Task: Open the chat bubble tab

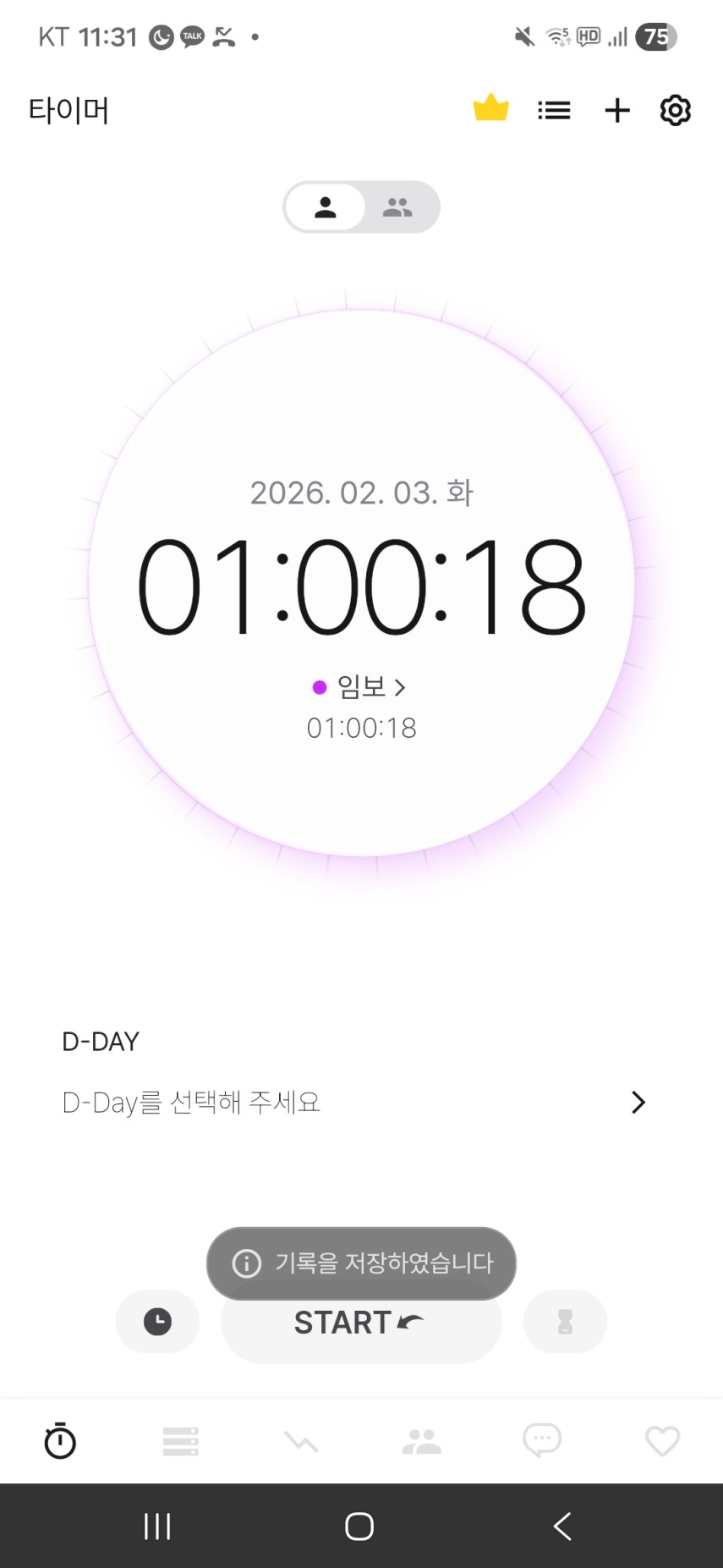Action: tap(542, 1441)
